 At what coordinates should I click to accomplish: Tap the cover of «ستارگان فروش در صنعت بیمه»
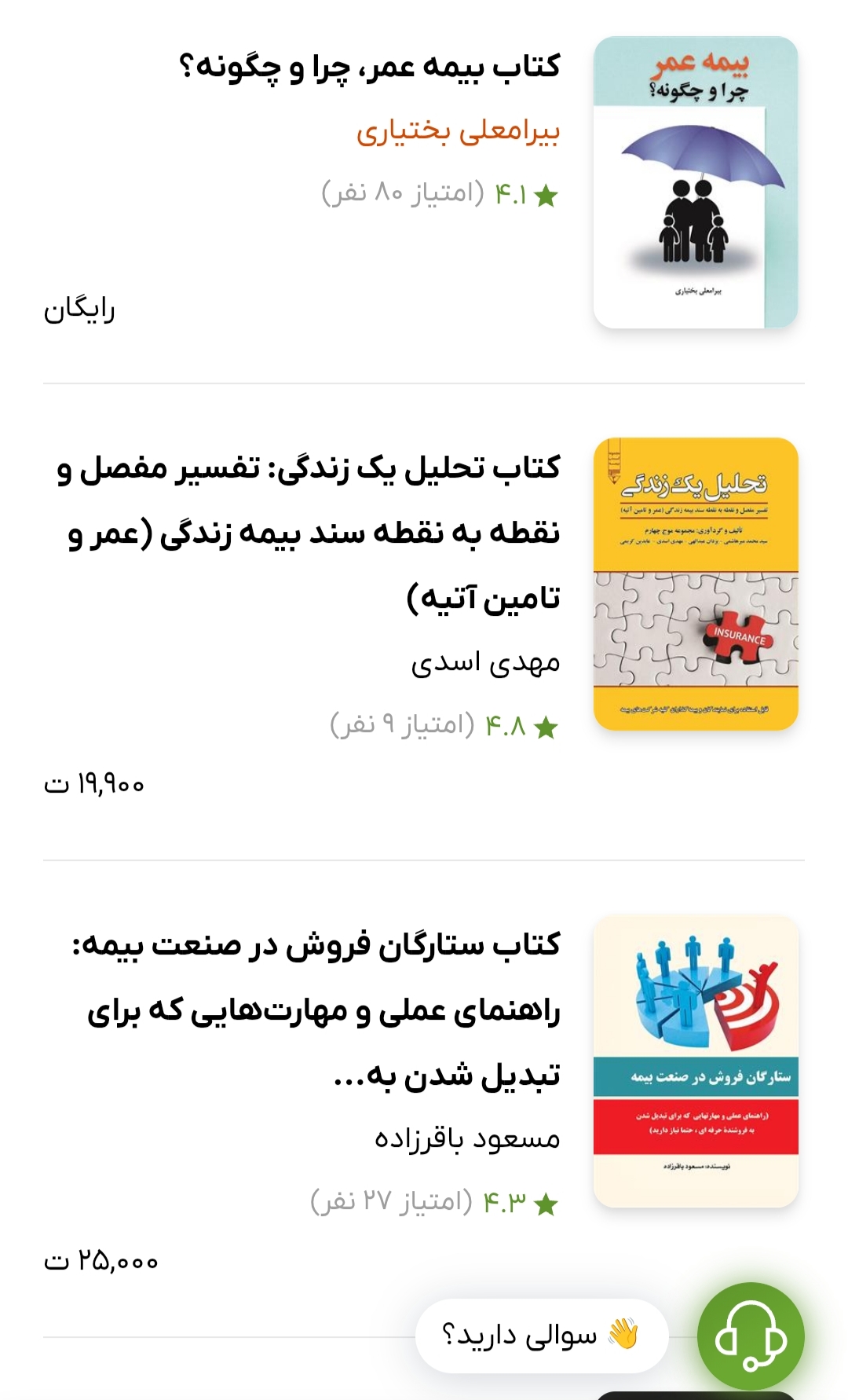click(696, 1061)
